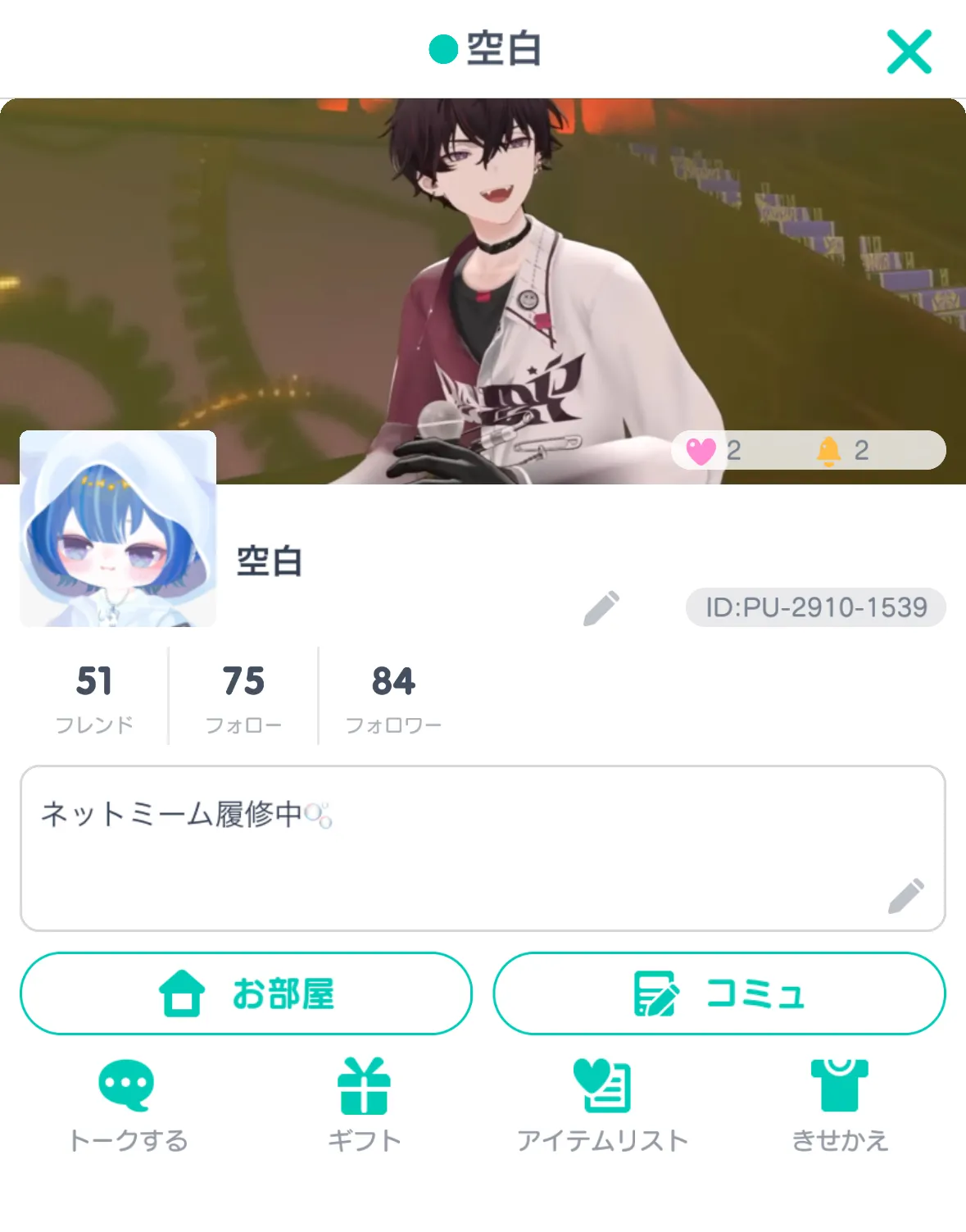The image size is (966, 1232).
Task: Edit the profile name with pencil icon
Action: 601,608
